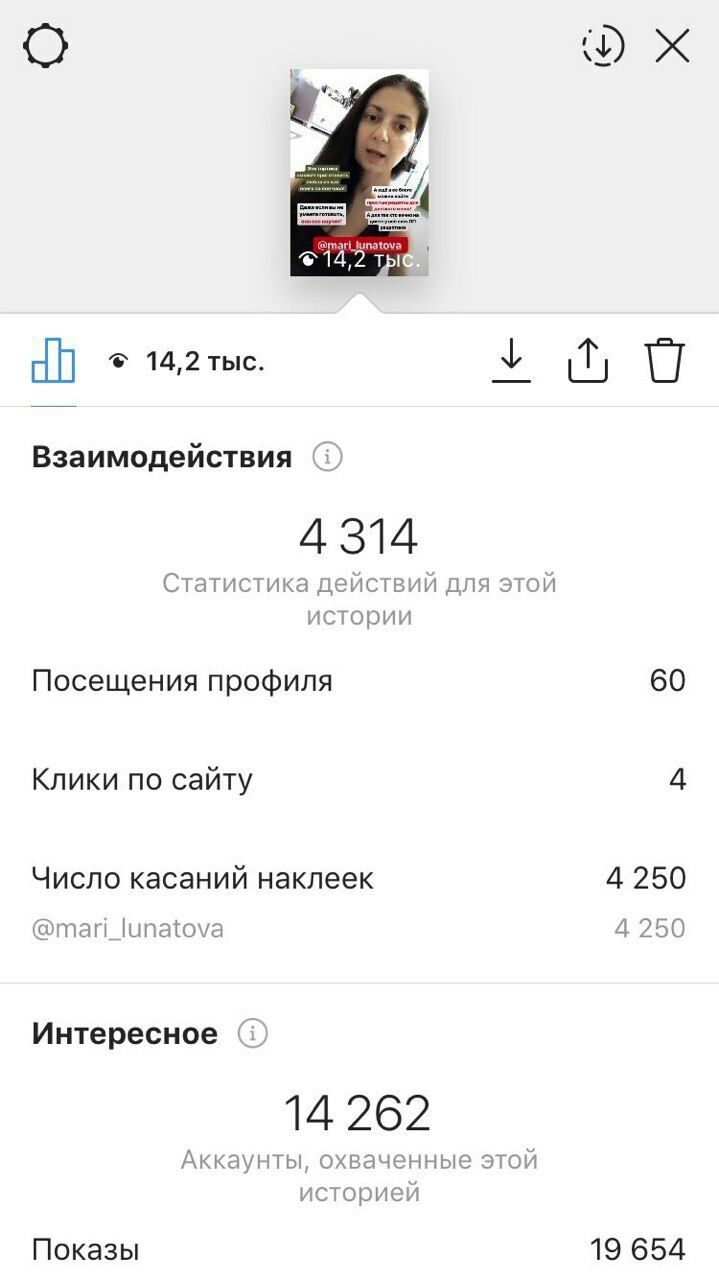This screenshot has height=1280, width=719.
Task: Tap the circular save-story download icon
Action: 603,46
